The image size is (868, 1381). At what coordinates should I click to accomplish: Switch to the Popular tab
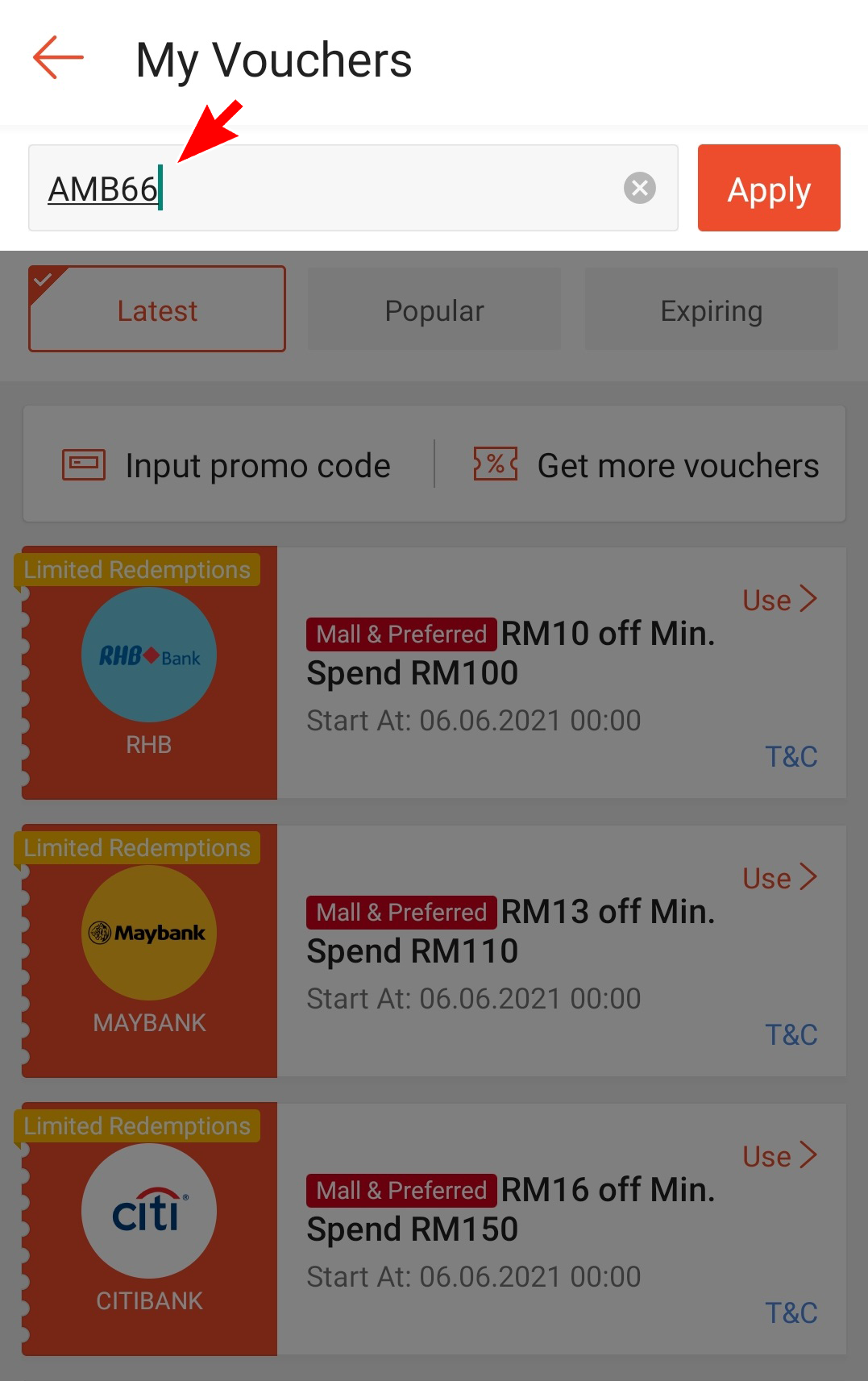pyautogui.click(x=434, y=310)
